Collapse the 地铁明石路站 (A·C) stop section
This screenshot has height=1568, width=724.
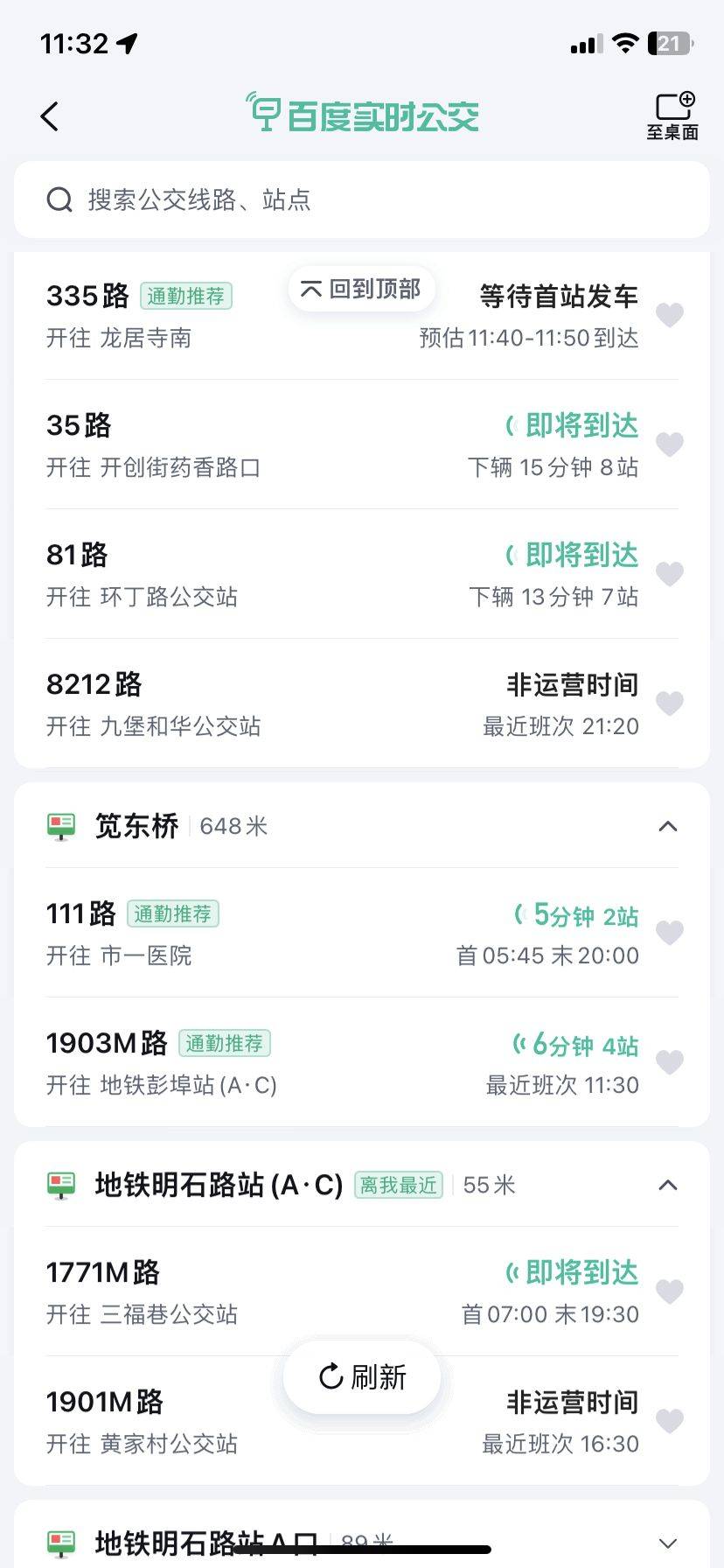(x=668, y=1185)
